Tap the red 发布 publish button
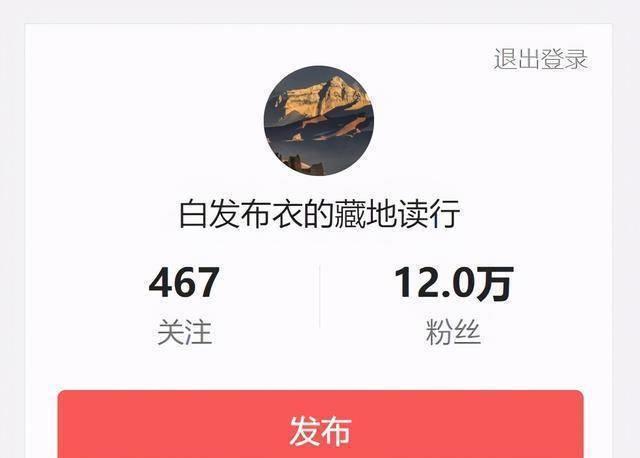Viewport: 640px width, 458px height. point(320,430)
